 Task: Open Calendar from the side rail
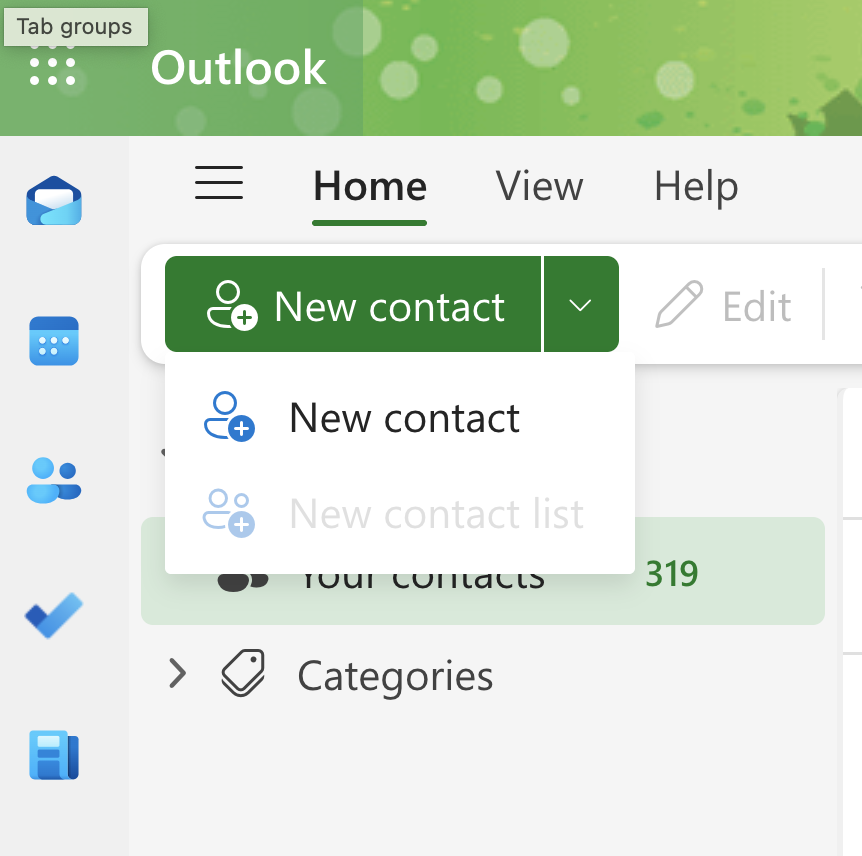click(54, 341)
